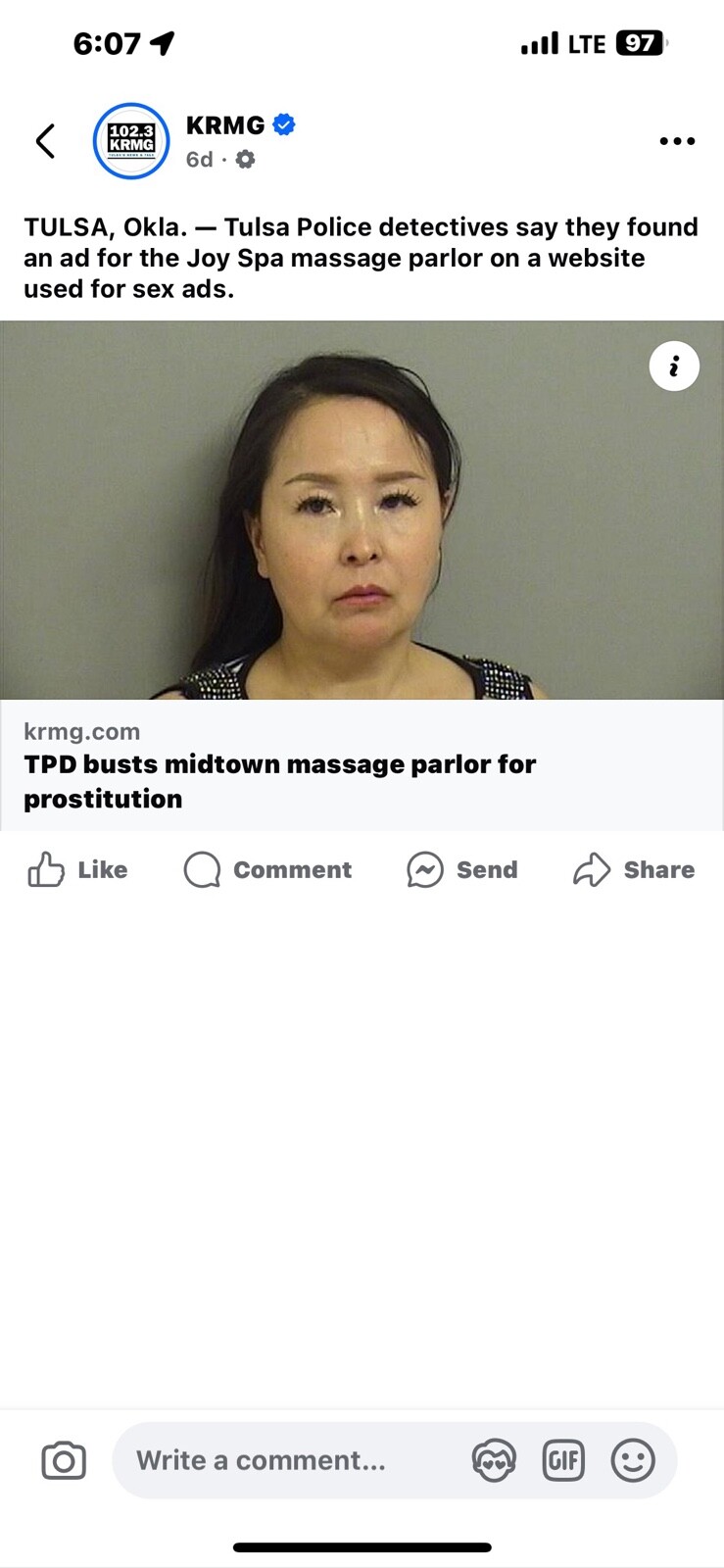Open KRMG profile picture
Screen dimensions: 724x1568
(x=130, y=141)
